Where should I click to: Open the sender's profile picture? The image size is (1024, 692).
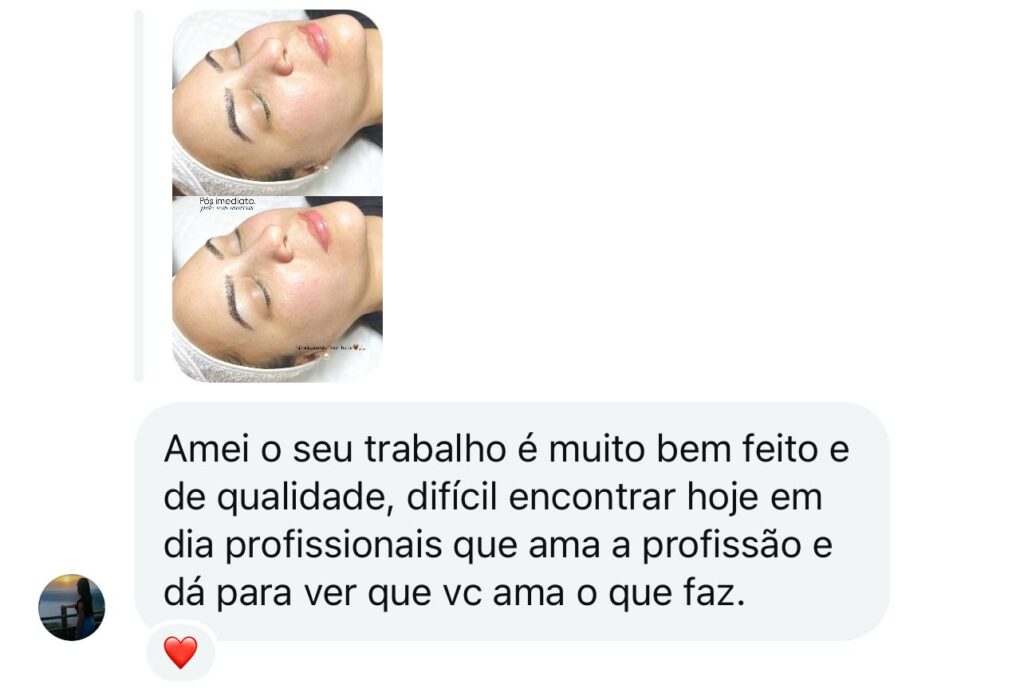coord(71,607)
